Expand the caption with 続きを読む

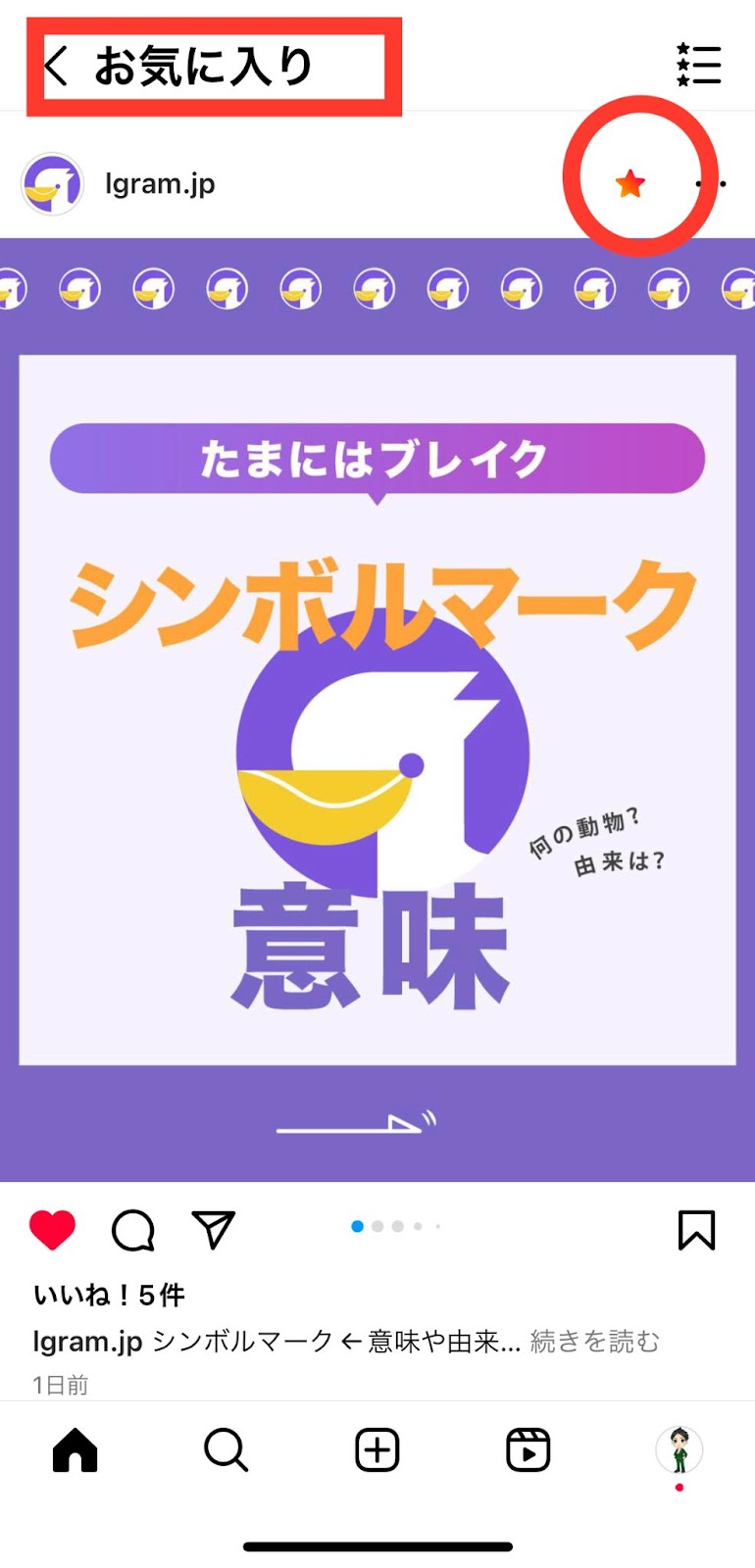(595, 1341)
